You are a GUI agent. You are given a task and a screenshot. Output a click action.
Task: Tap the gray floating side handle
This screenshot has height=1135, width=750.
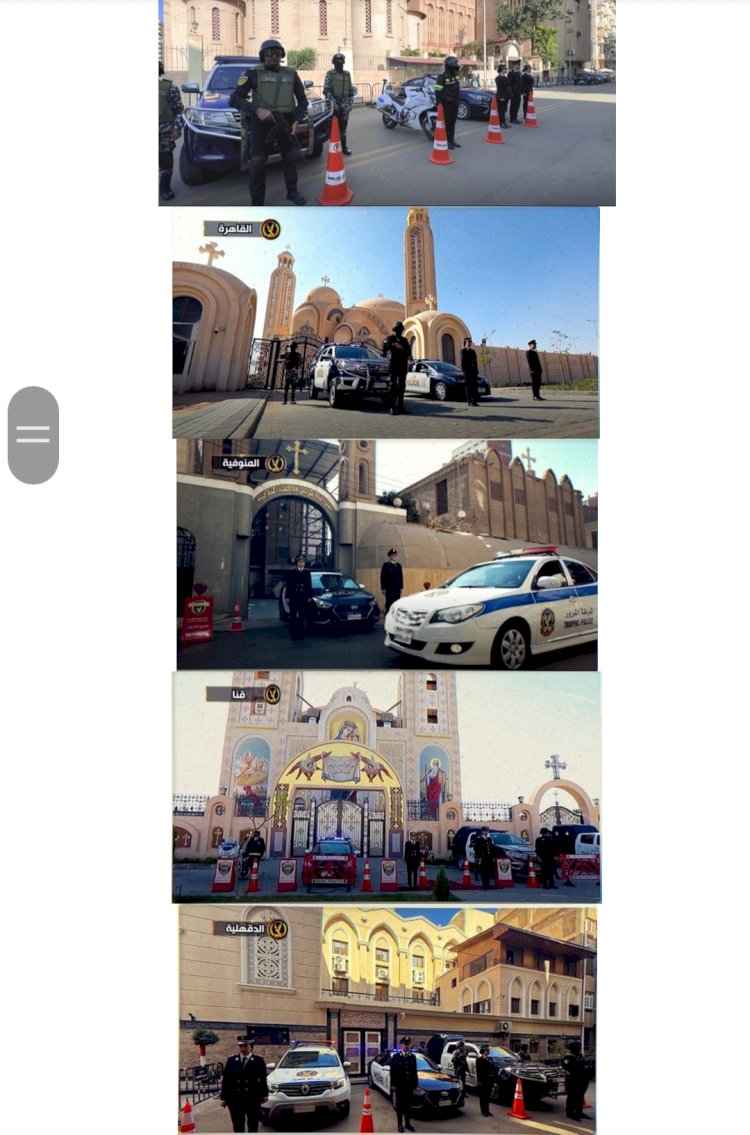click(33, 435)
